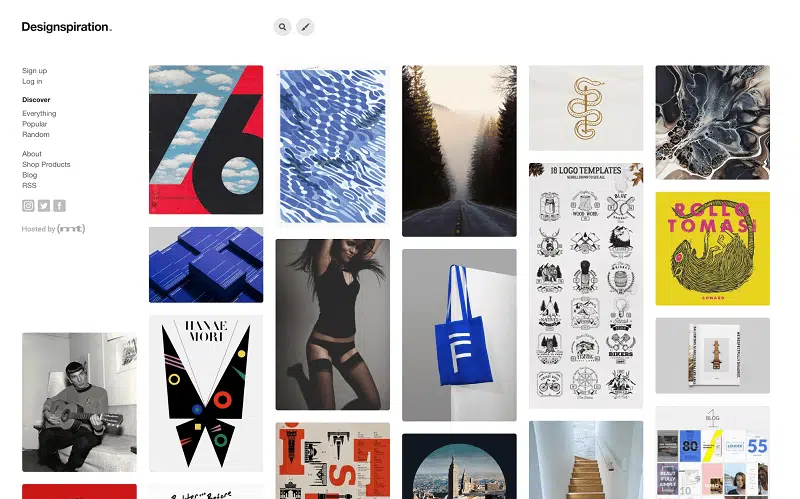Open the blue tote bag image
The height and width of the screenshot is (499, 800).
(x=459, y=335)
